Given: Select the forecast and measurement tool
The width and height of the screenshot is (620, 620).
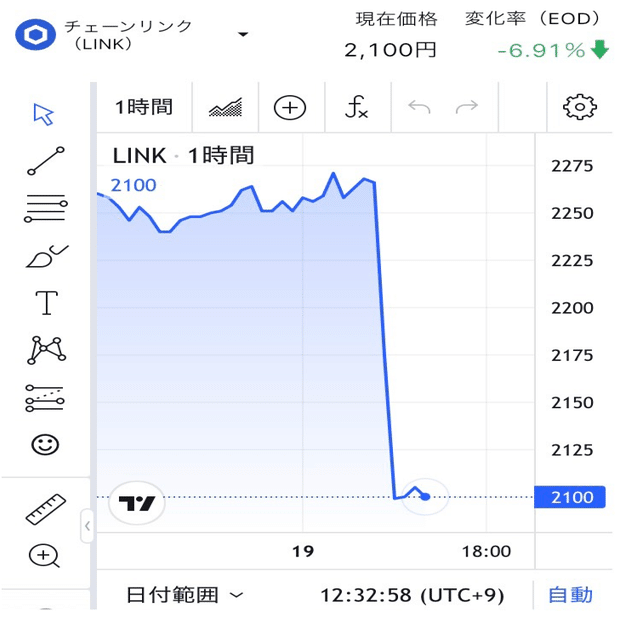Looking at the screenshot, I should [45, 397].
